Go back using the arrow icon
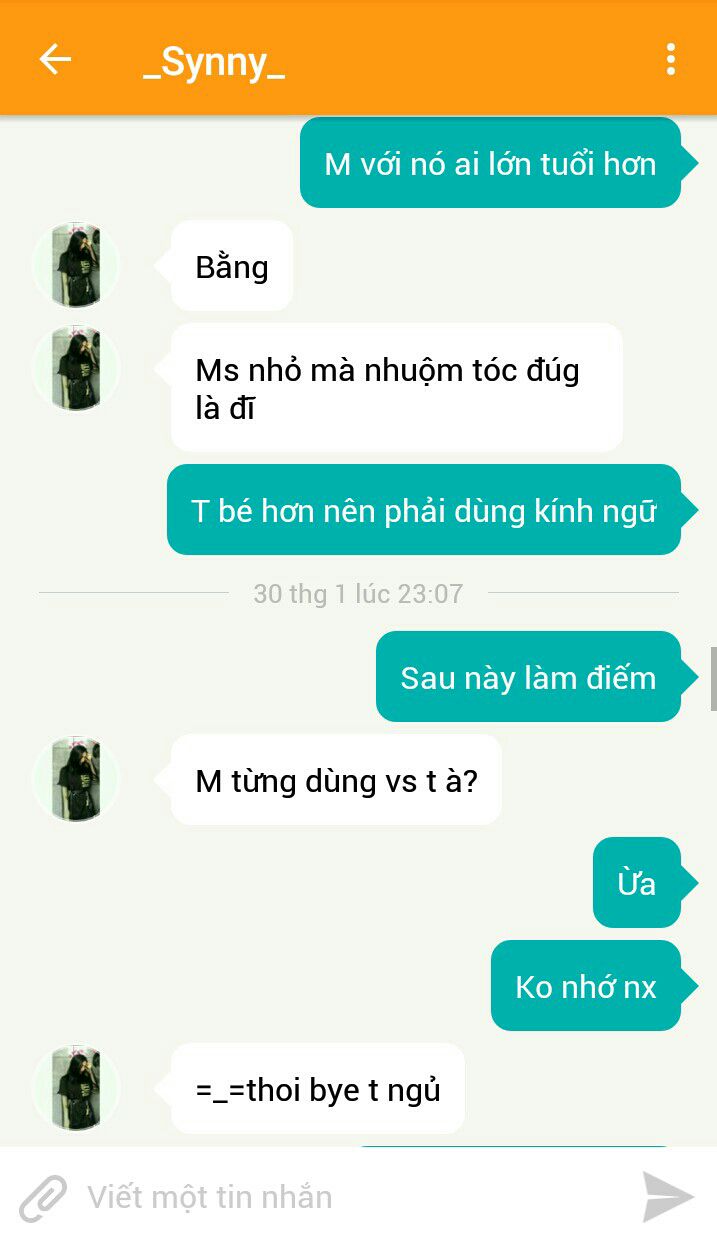 click(x=55, y=60)
